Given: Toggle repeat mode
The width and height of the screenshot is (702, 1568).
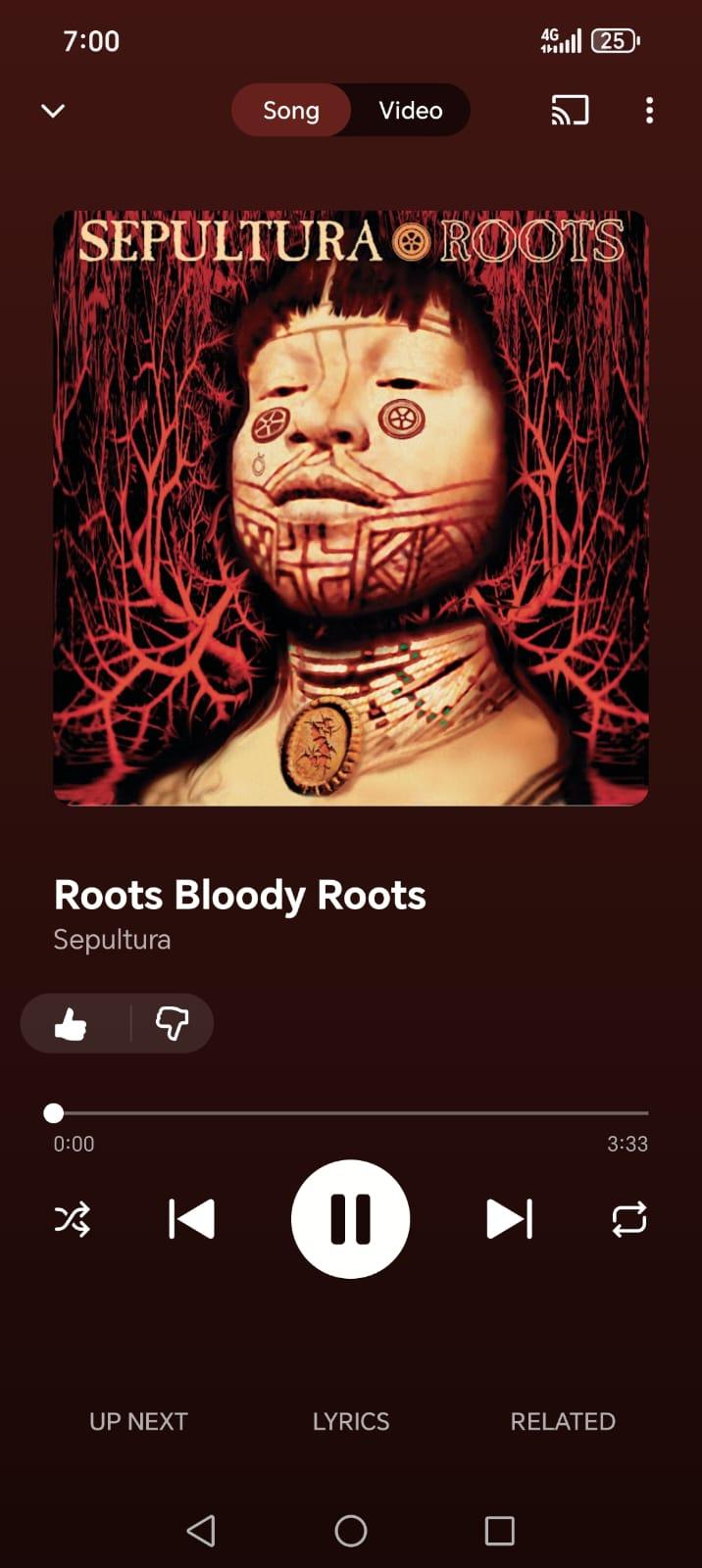Looking at the screenshot, I should click(x=628, y=1219).
